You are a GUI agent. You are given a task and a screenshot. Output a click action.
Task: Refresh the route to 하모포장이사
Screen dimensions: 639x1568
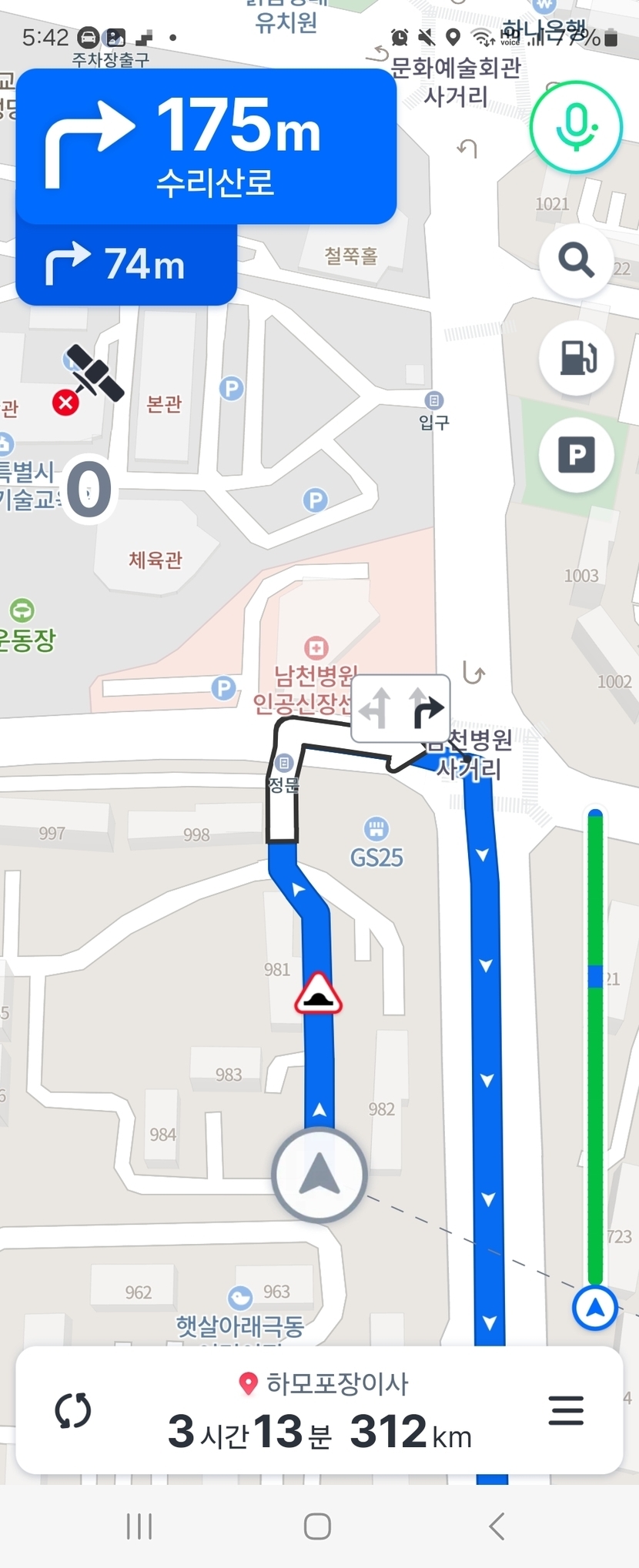tap(73, 1411)
